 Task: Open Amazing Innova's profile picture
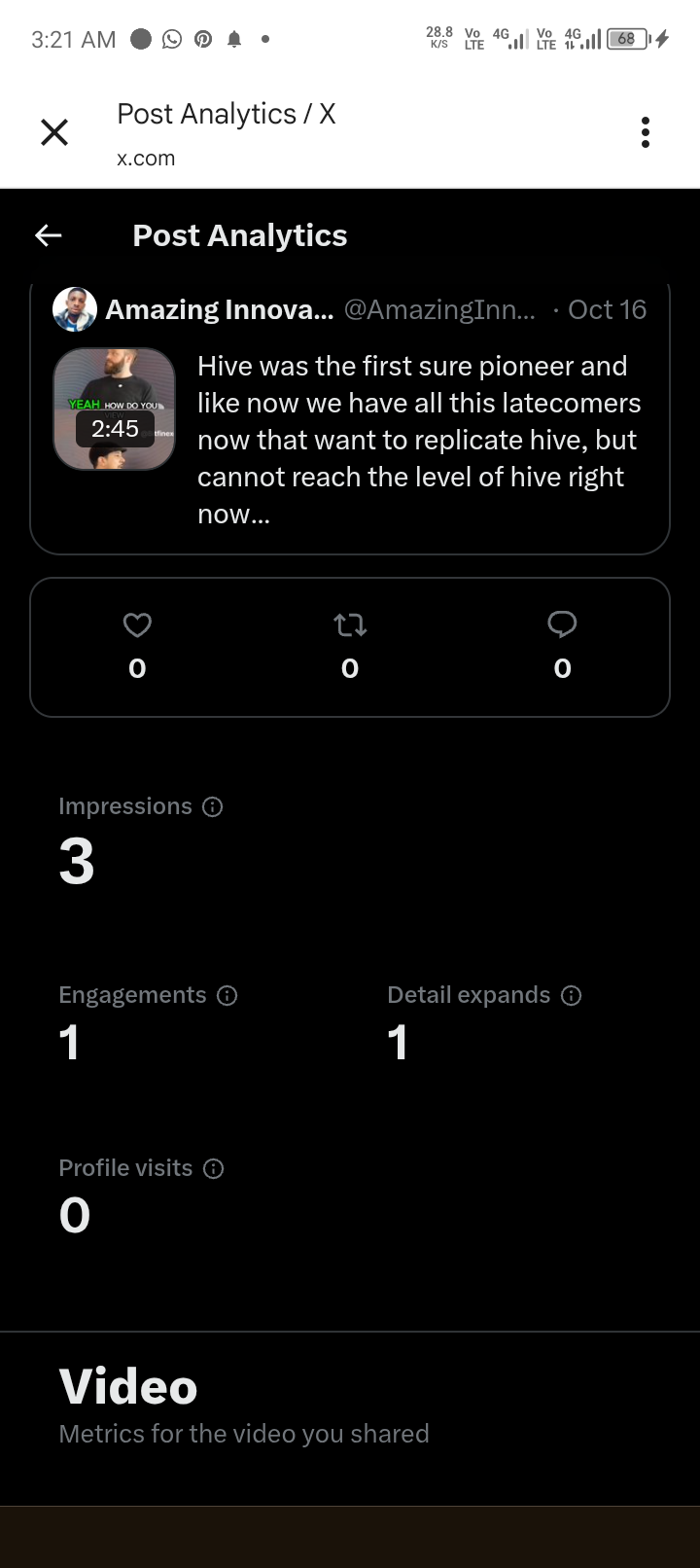[75, 309]
